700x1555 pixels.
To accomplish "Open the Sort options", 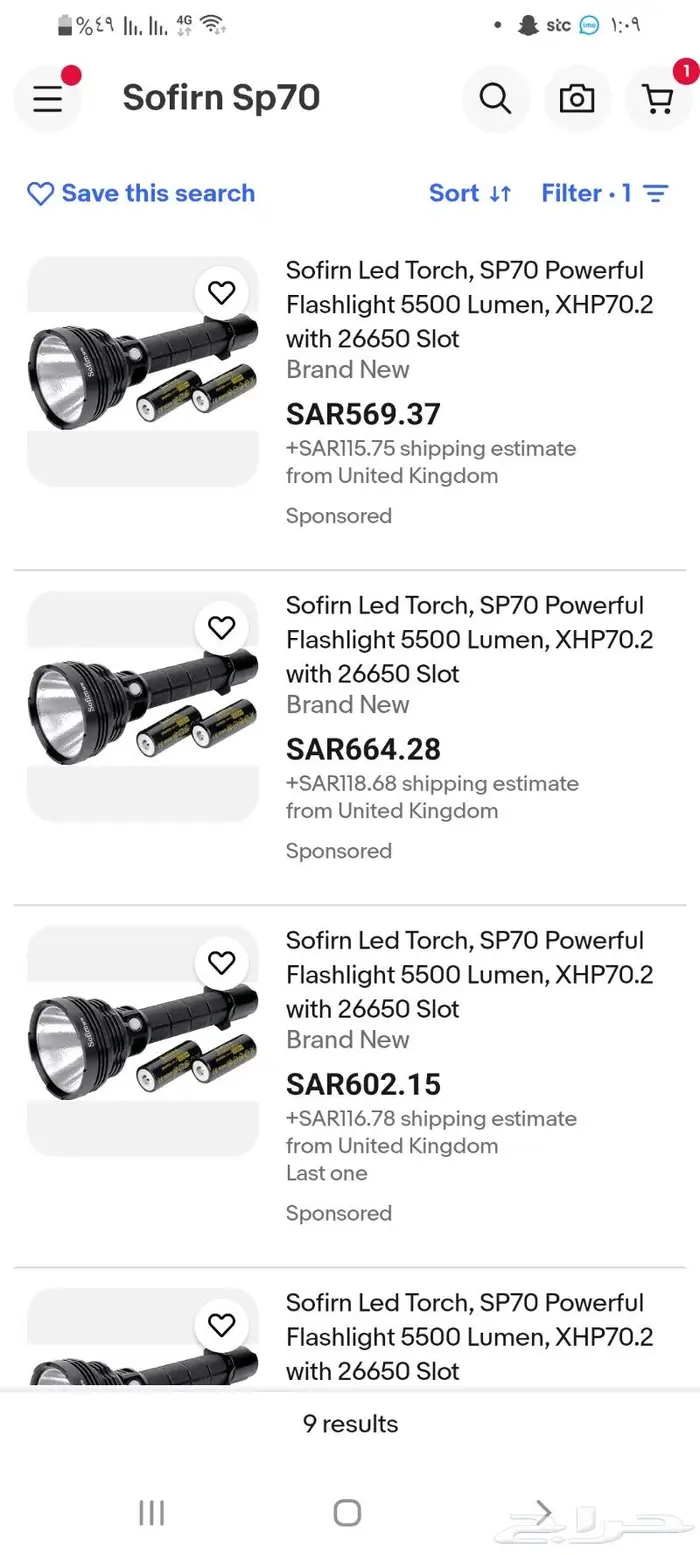I will pos(470,193).
